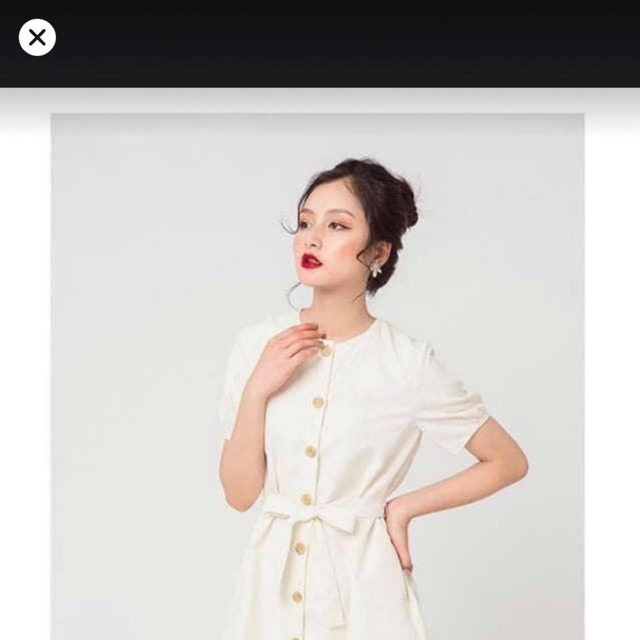Close the image viewer
Viewport: 640px width, 640px height.
pos(37,38)
